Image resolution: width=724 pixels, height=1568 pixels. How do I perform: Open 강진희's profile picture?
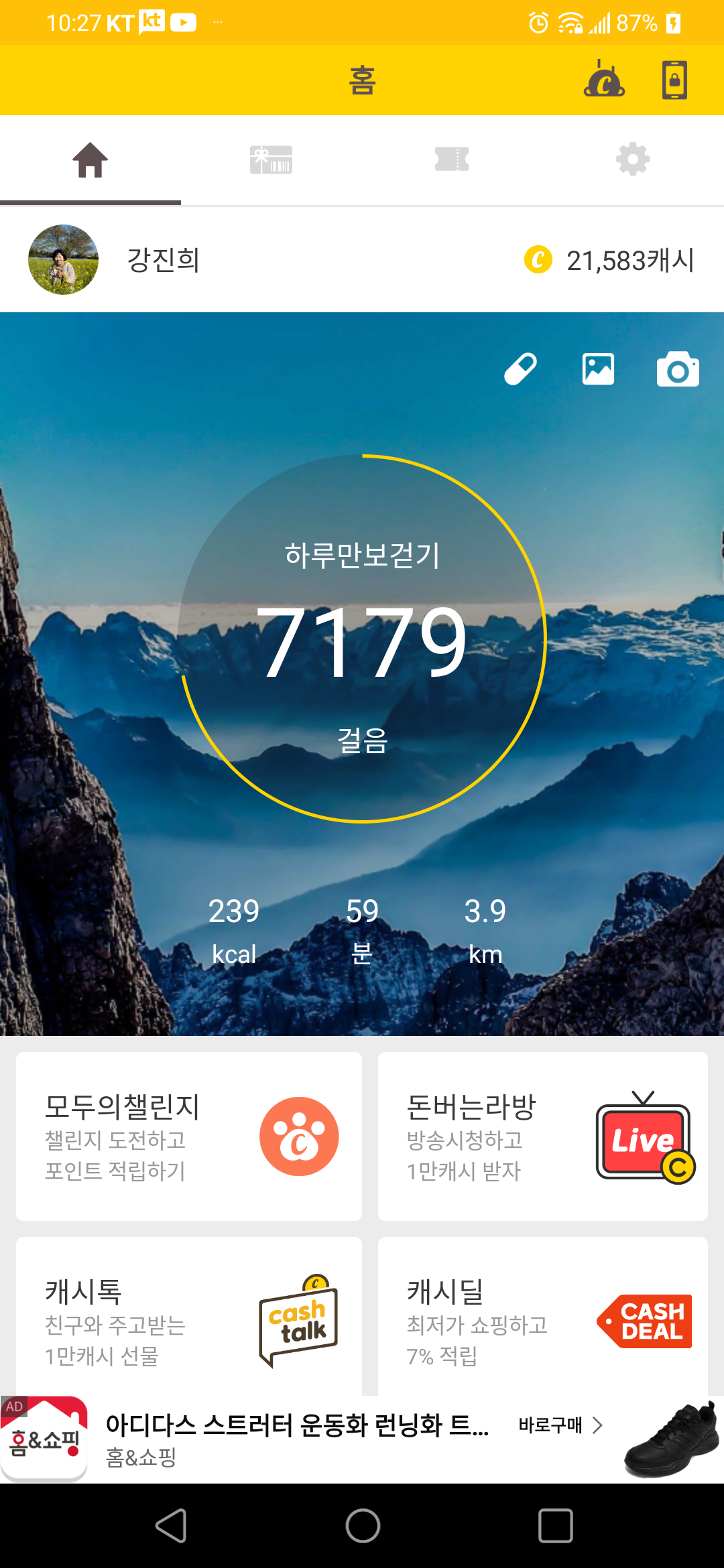(63, 259)
